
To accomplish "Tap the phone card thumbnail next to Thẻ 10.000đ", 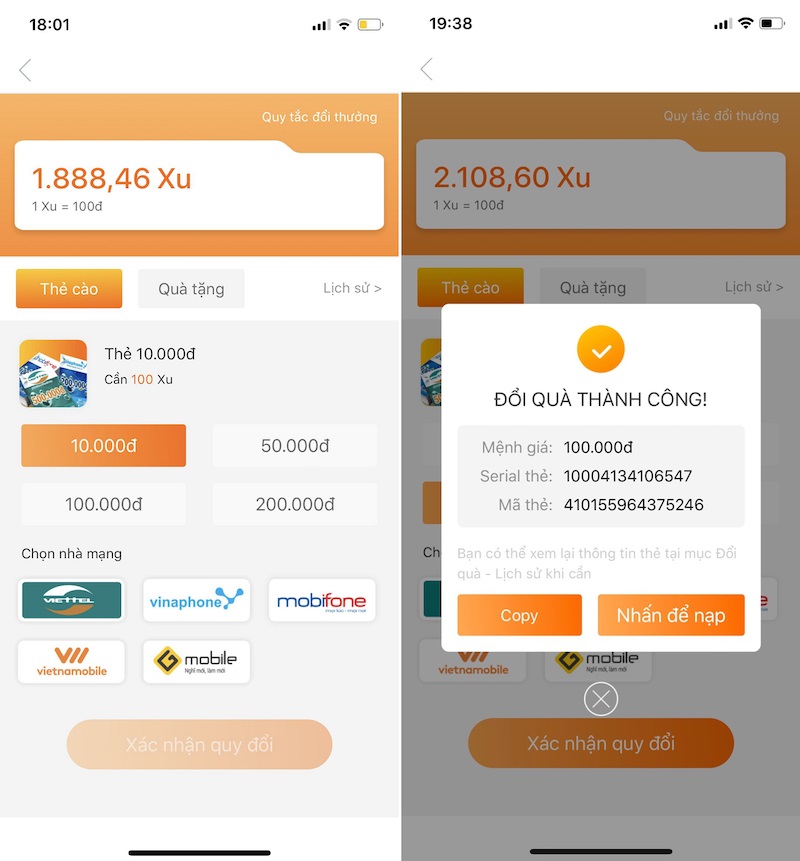I will click(52, 374).
